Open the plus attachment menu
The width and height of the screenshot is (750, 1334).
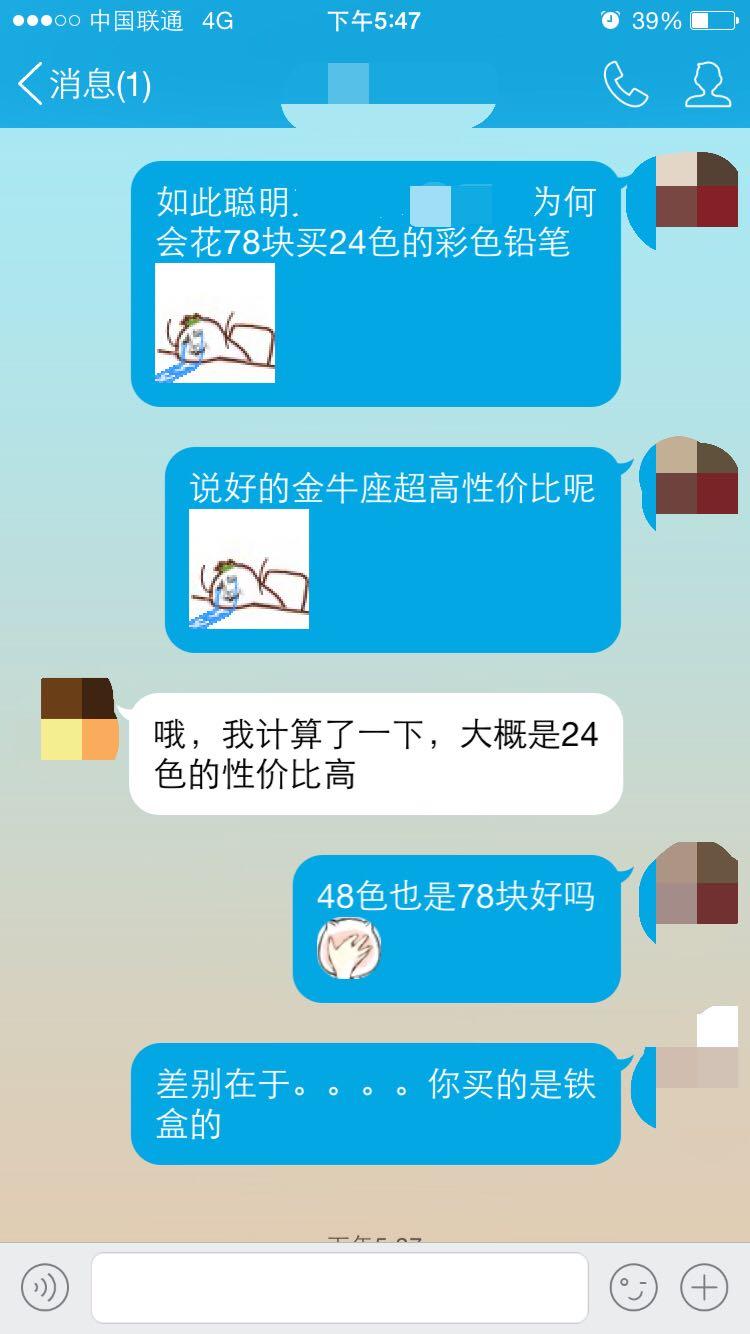coord(704,1287)
